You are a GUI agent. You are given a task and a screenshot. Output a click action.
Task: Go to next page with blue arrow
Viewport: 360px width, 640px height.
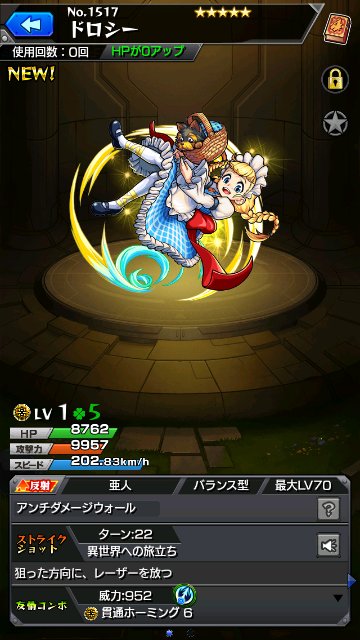351,581
